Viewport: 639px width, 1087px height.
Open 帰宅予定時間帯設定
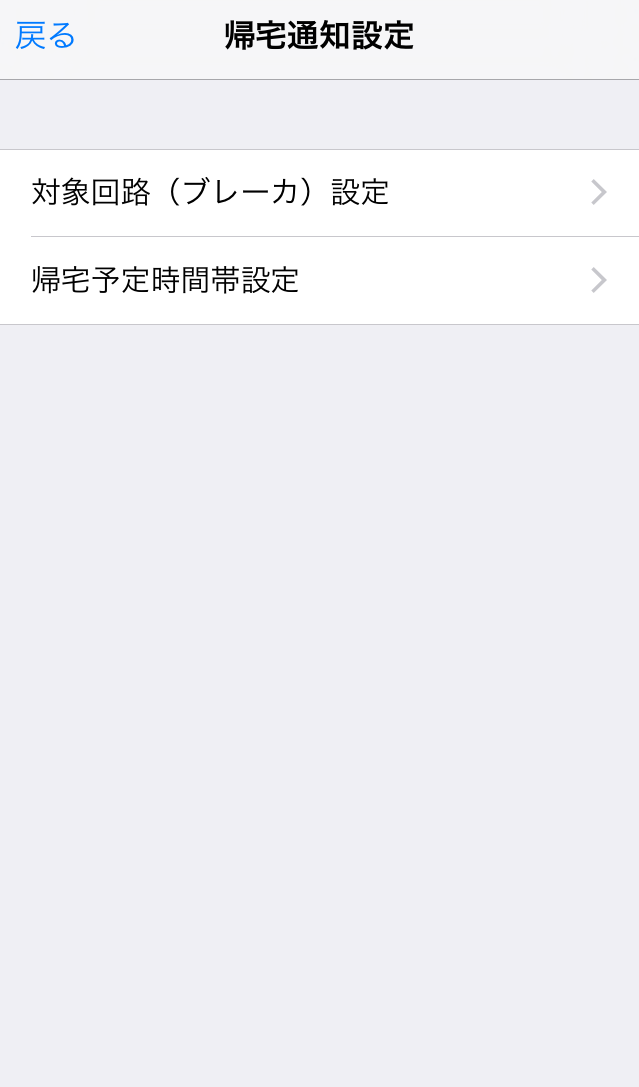(319, 281)
